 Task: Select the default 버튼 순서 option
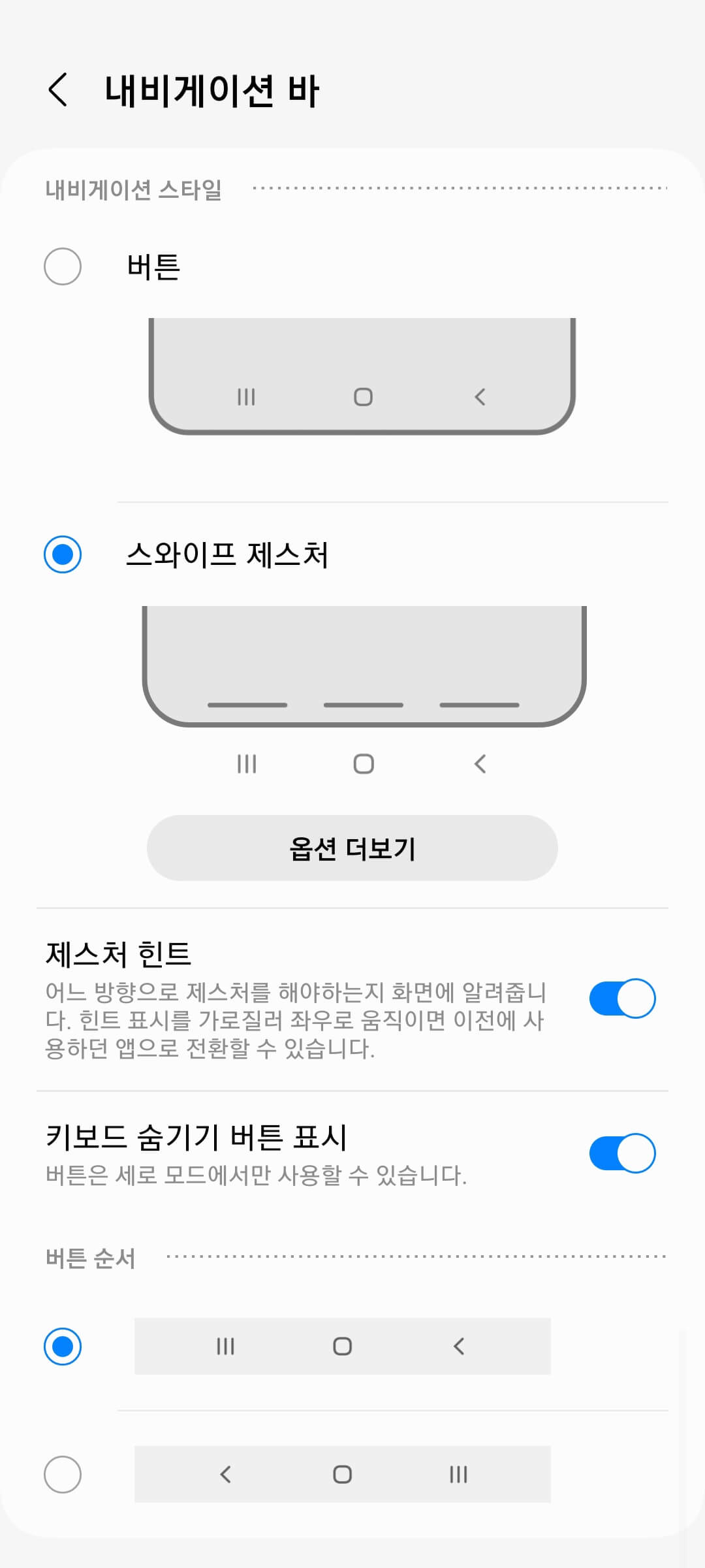coord(63,1347)
